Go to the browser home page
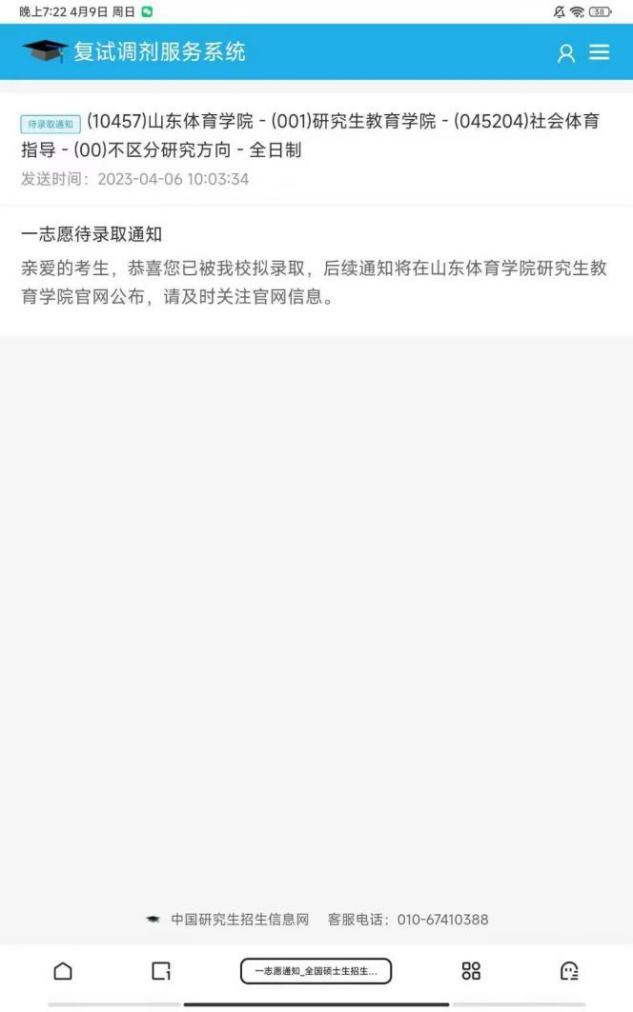The width and height of the screenshot is (633, 1012). (63, 971)
